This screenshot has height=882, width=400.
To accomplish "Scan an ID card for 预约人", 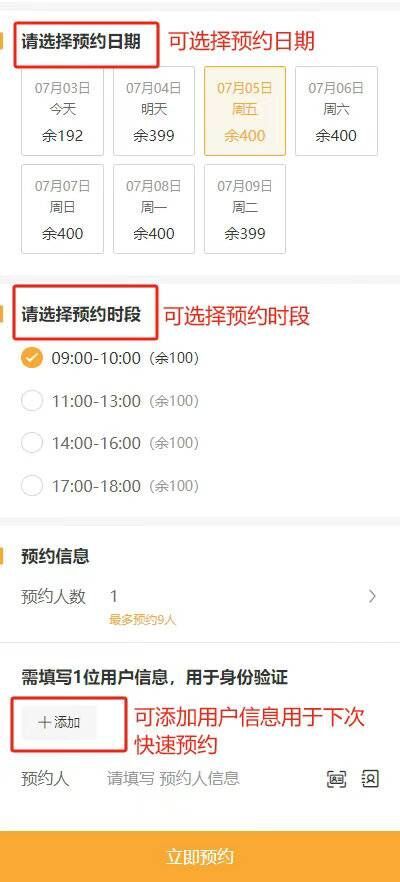I will 336,779.
